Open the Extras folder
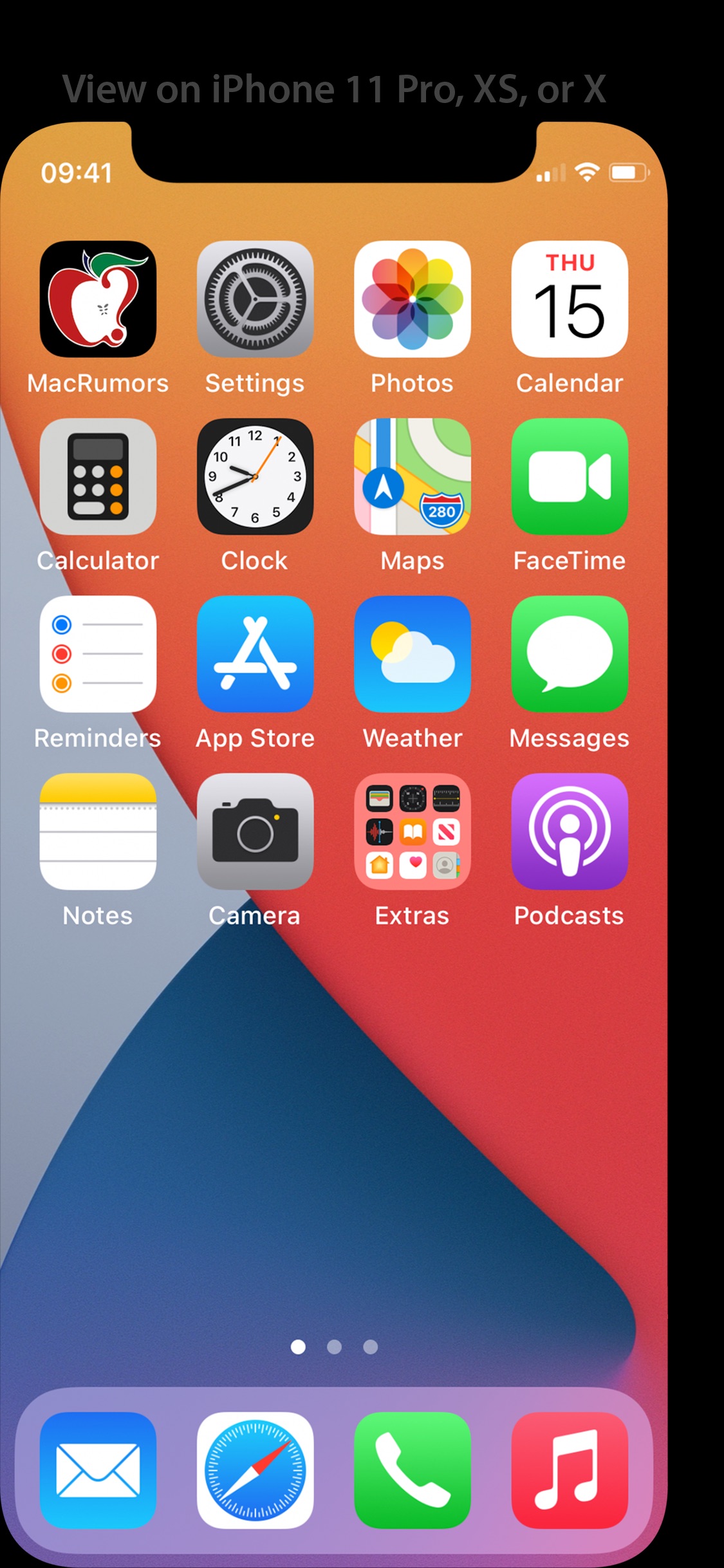The width and height of the screenshot is (724, 1568). click(x=413, y=832)
